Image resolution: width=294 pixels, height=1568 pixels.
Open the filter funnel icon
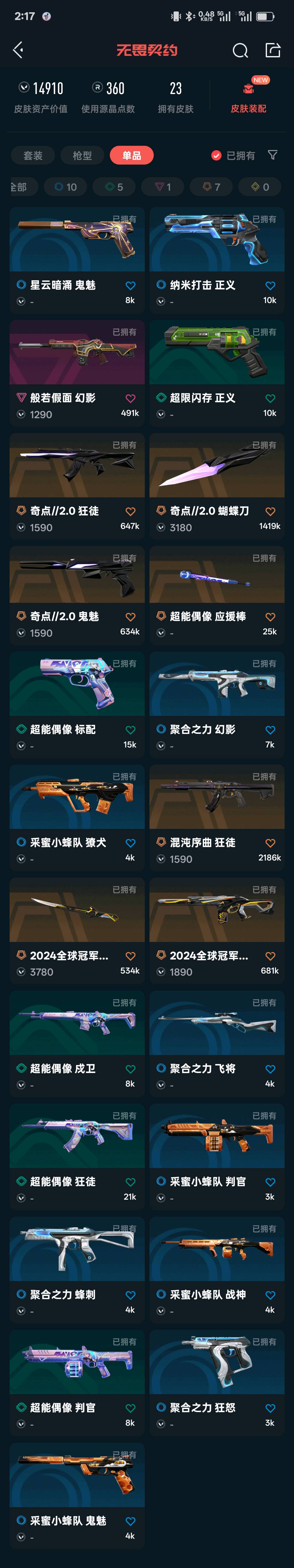273,155
